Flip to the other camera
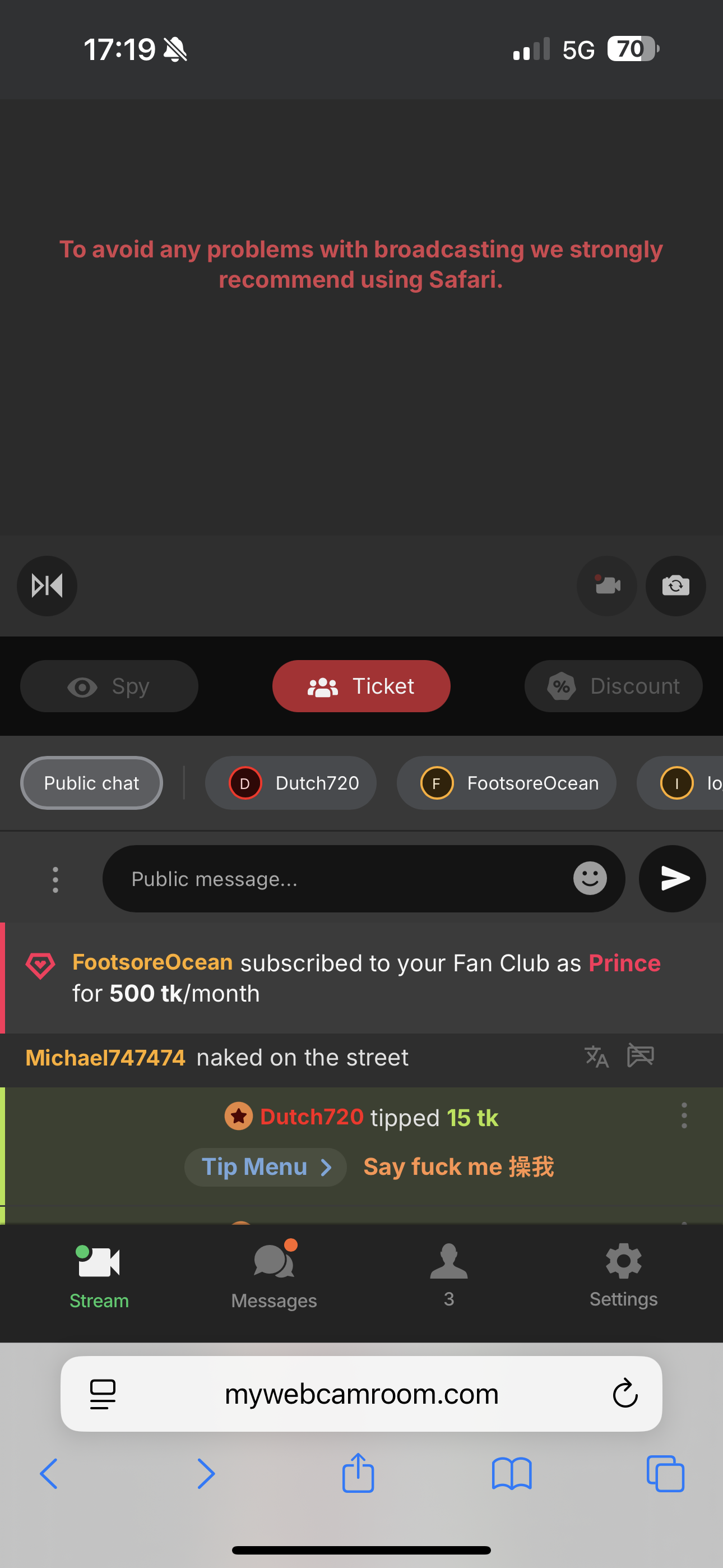The height and width of the screenshot is (1568, 723). [675, 585]
